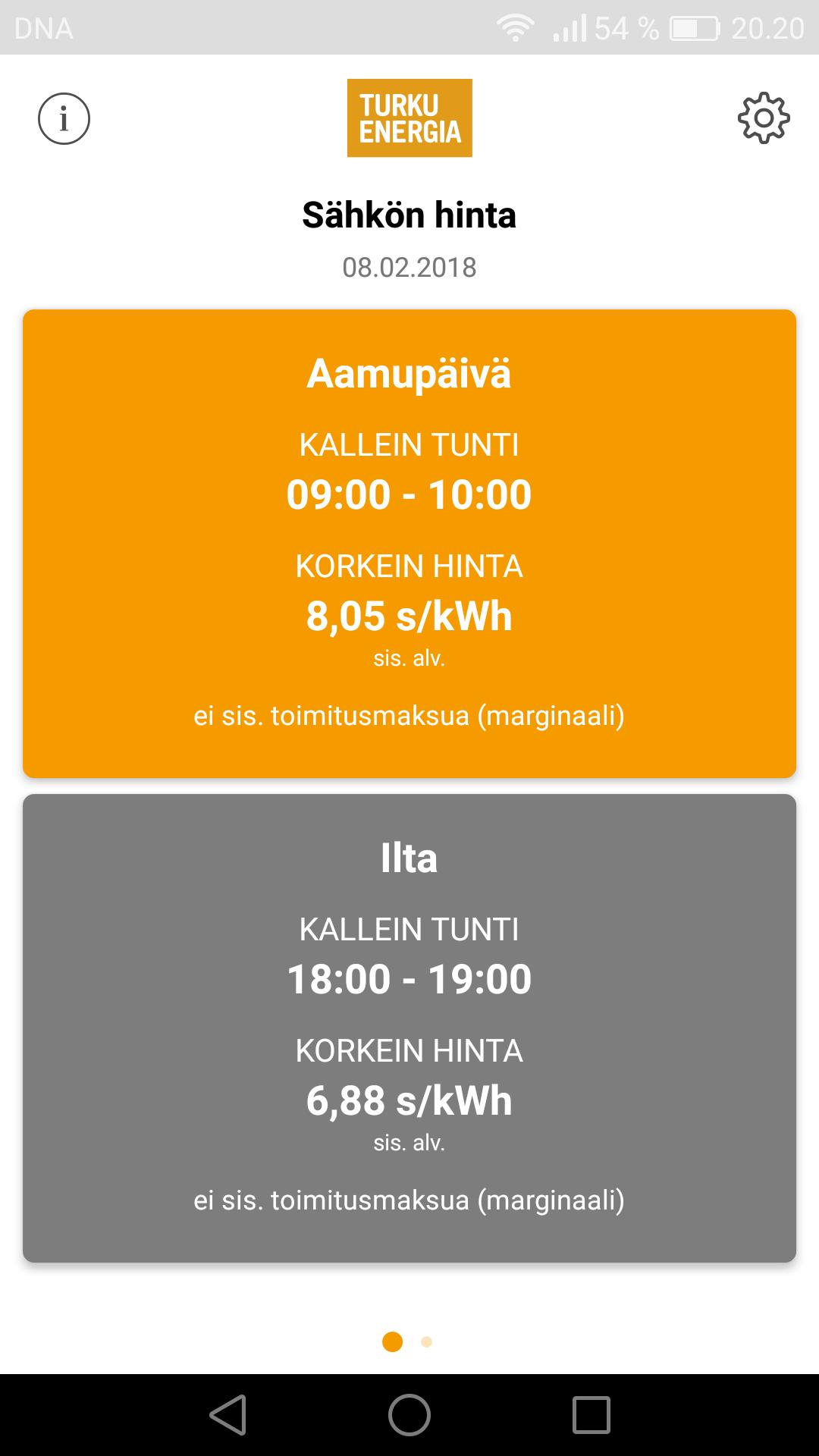The image size is (819, 1456).
Task: Tap the date 08.02.2018 to change day
Action: [409, 266]
